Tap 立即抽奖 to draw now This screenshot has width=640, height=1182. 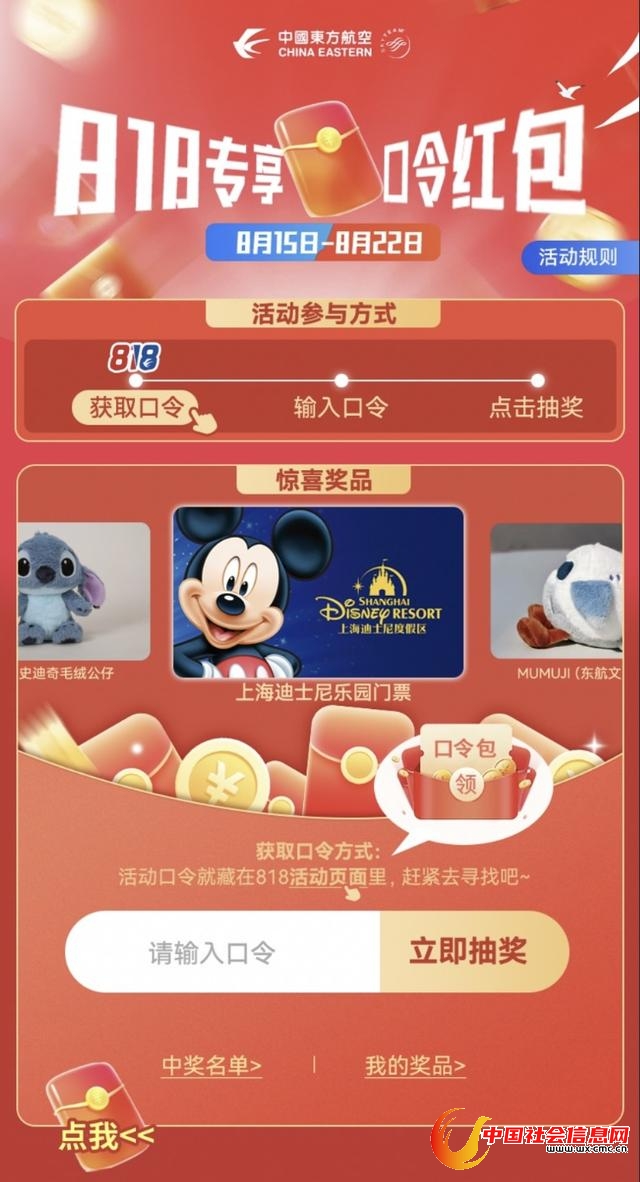(468, 951)
